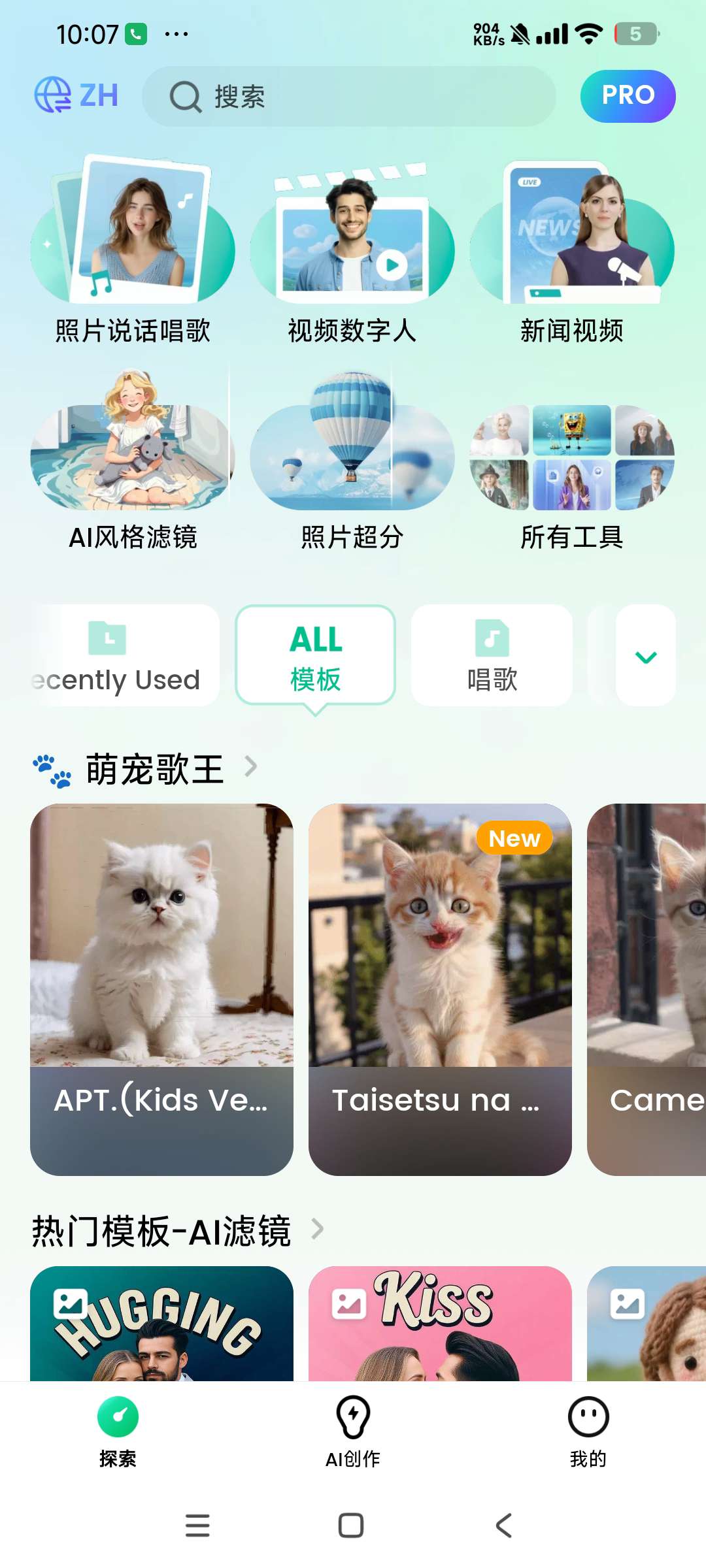Open the 搜索 search field
The image size is (706, 1568).
click(348, 97)
